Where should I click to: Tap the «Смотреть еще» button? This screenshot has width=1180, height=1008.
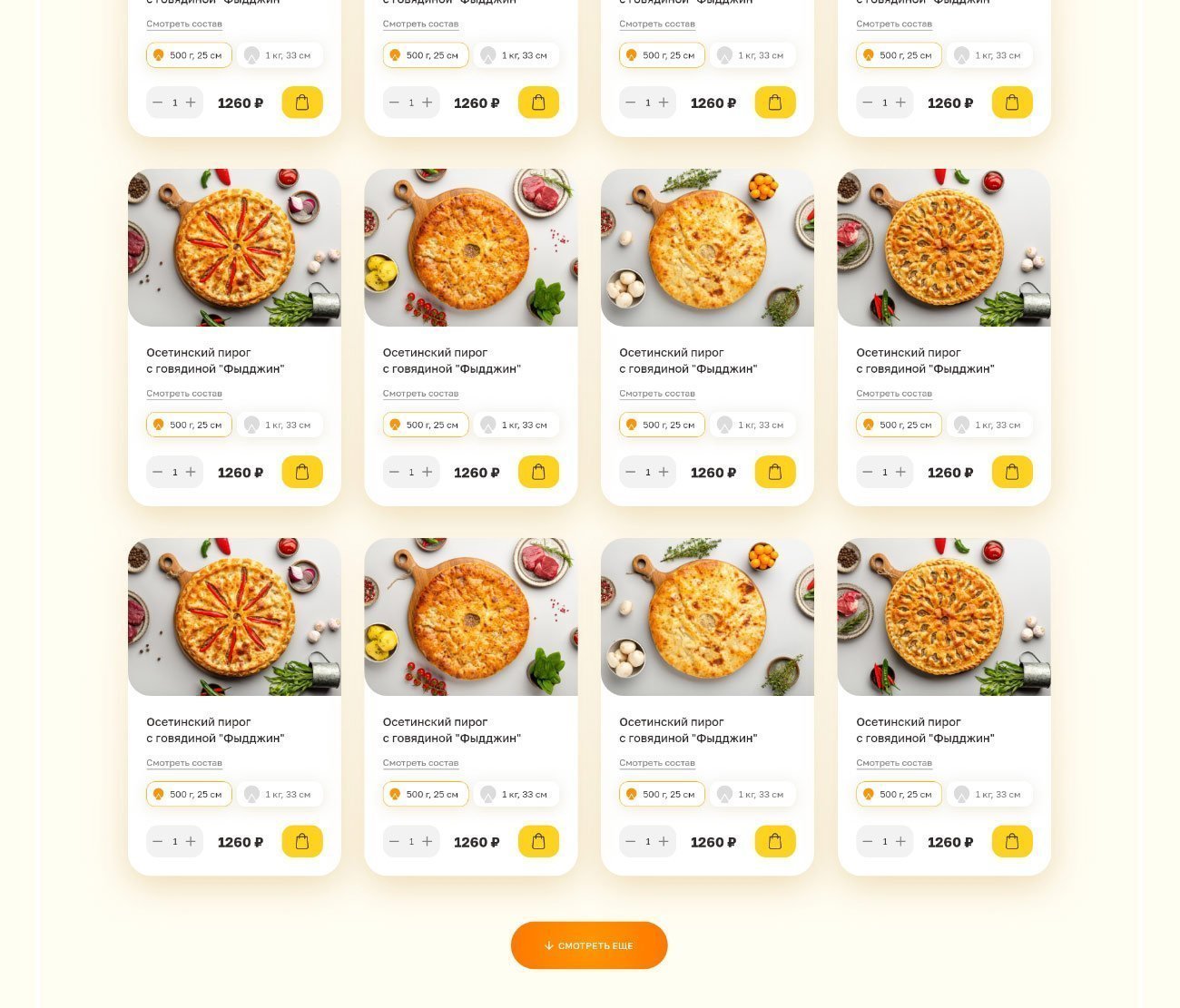(x=589, y=945)
